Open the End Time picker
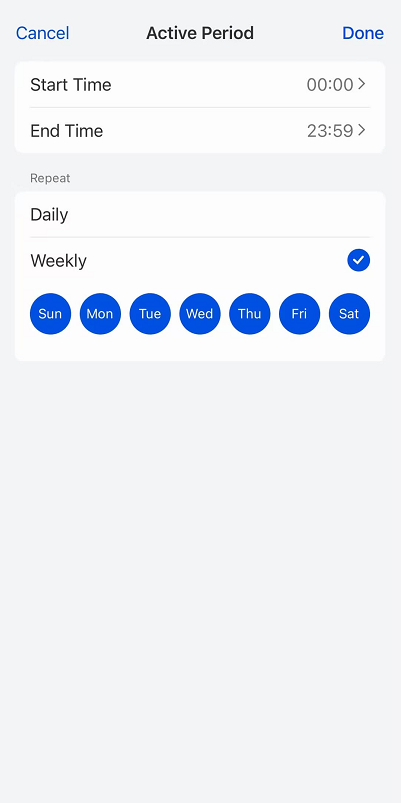Viewport: 401px width, 803px height. (200, 131)
